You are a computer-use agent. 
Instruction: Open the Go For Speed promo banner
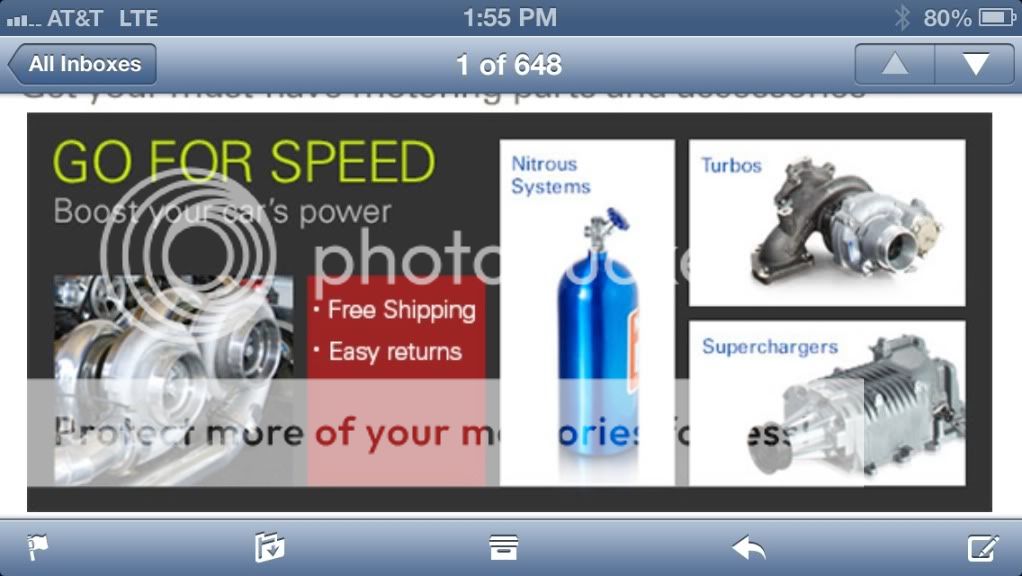tap(244, 162)
